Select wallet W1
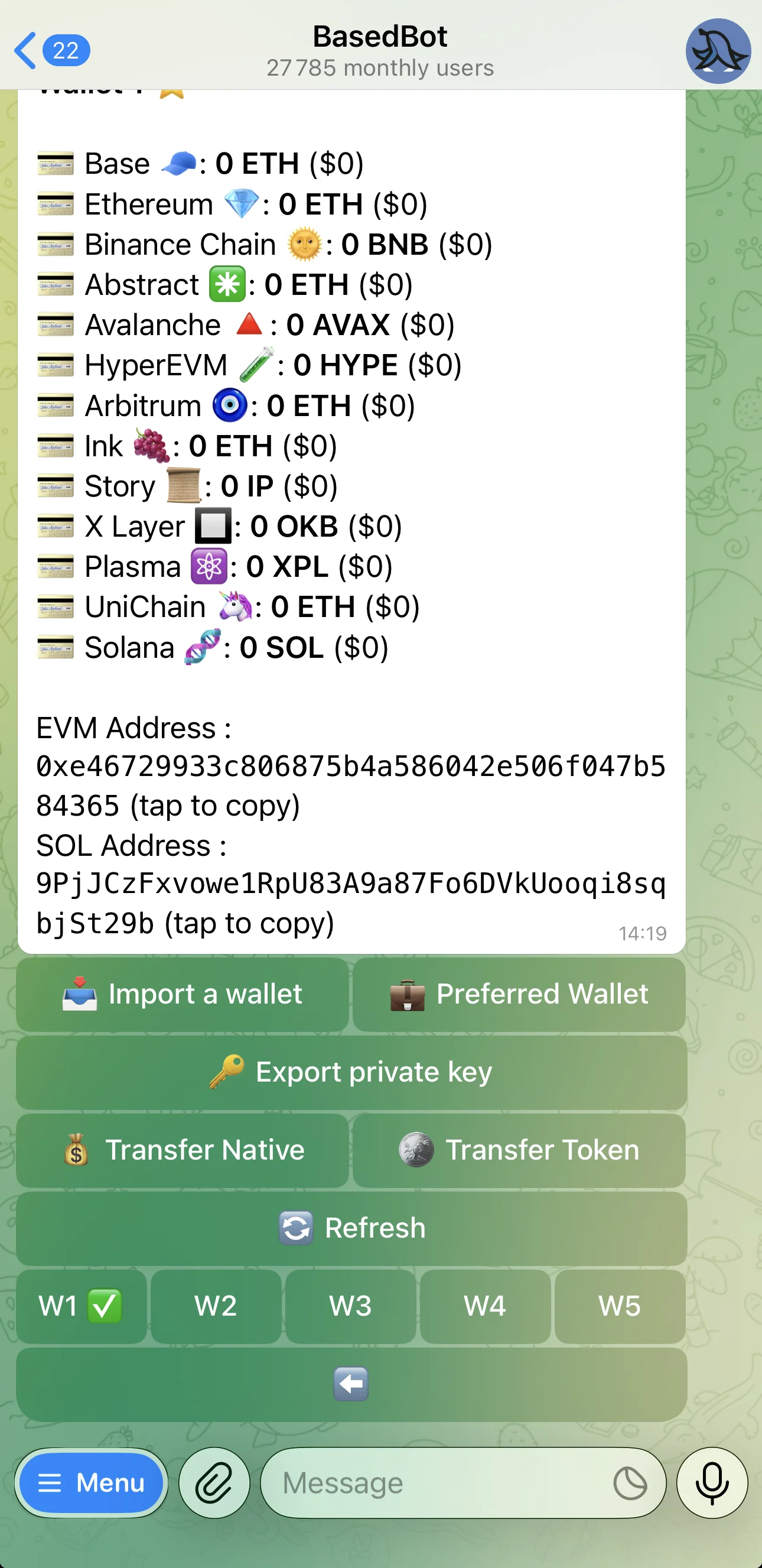 pyautogui.click(x=82, y=1306)
